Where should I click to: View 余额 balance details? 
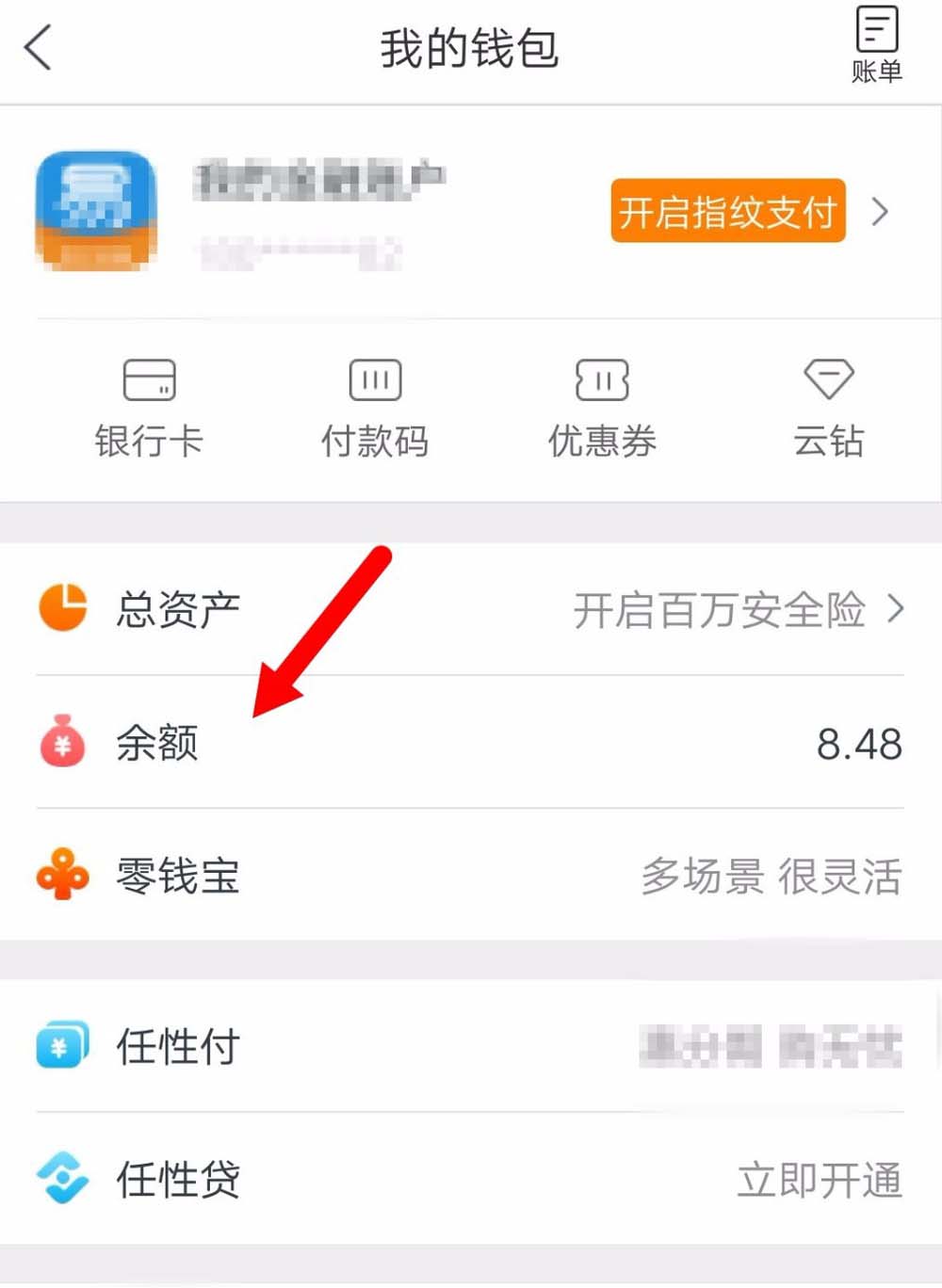point(469,743)
